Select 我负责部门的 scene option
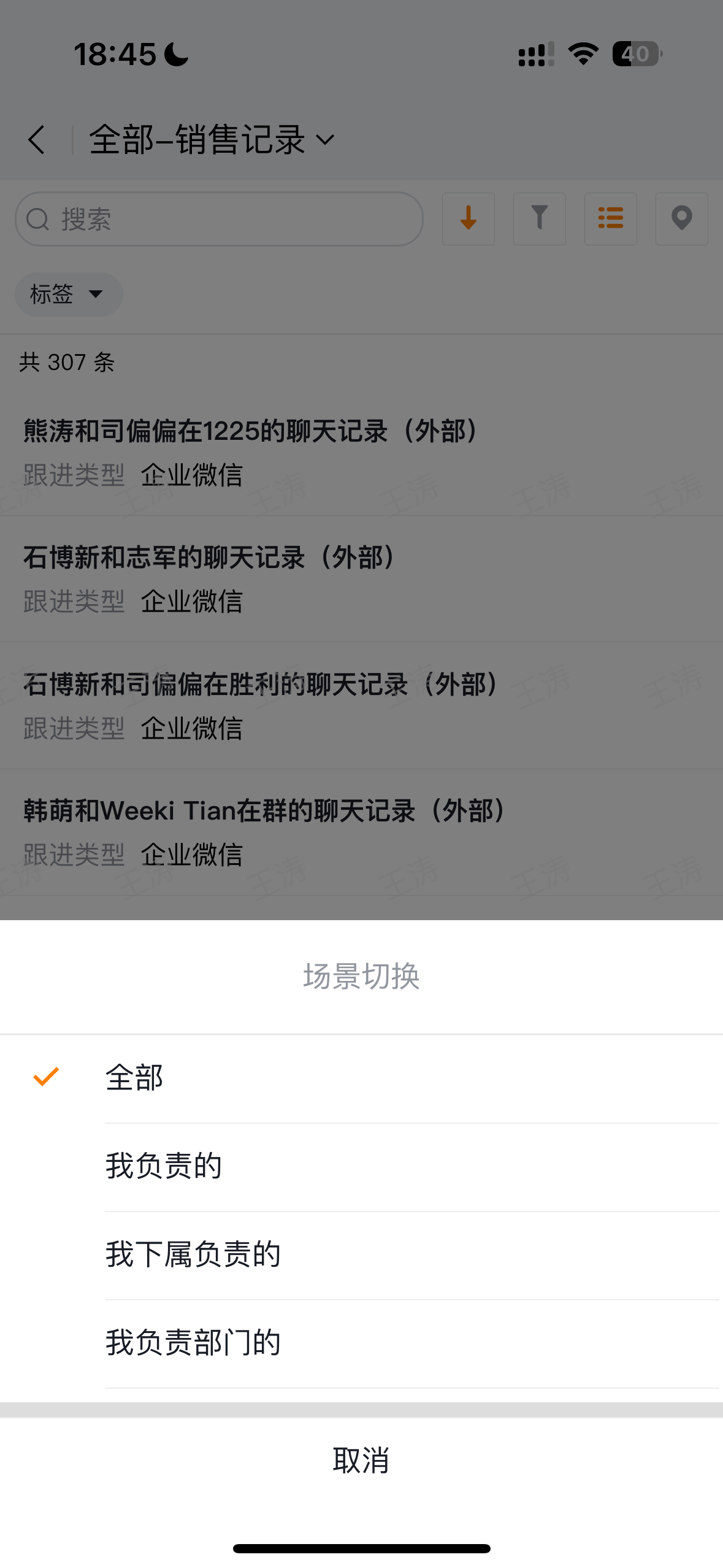Image resolution: width=723 pixels, height=1568 pixels. (193, 1343)
